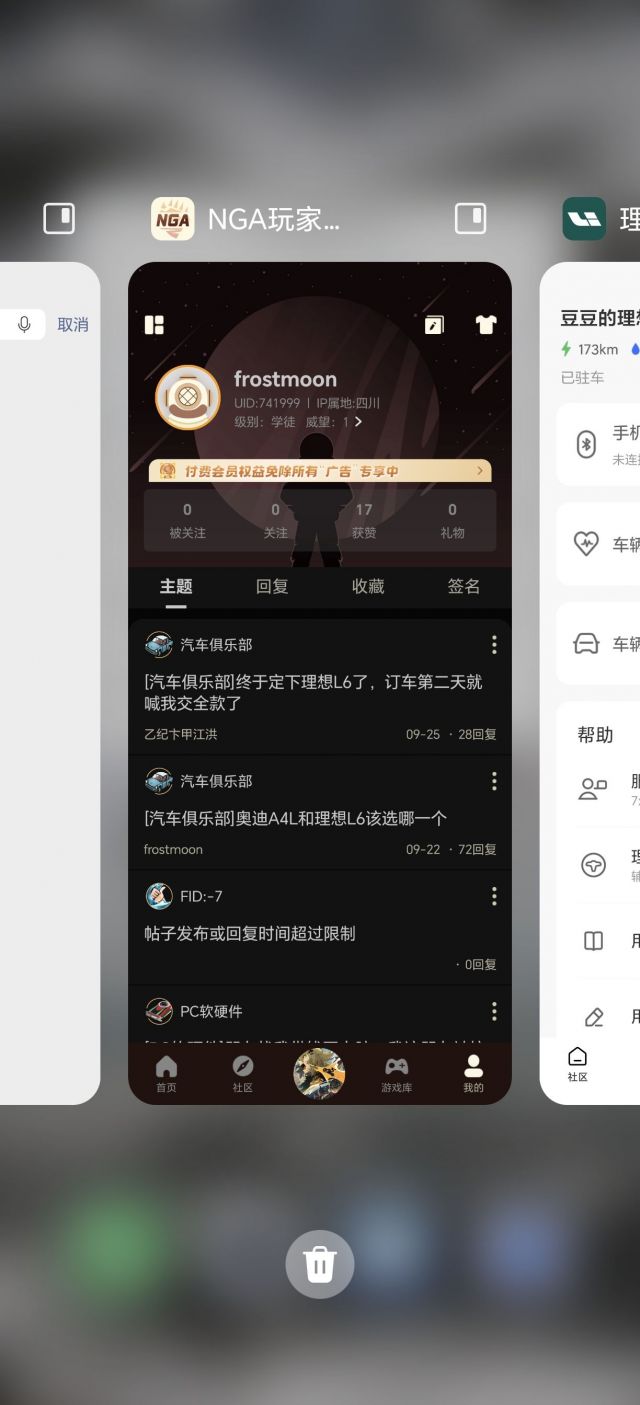Clear all recent apps with trash button
This screenshot has width=640, height=1405.
(319, 1264)
